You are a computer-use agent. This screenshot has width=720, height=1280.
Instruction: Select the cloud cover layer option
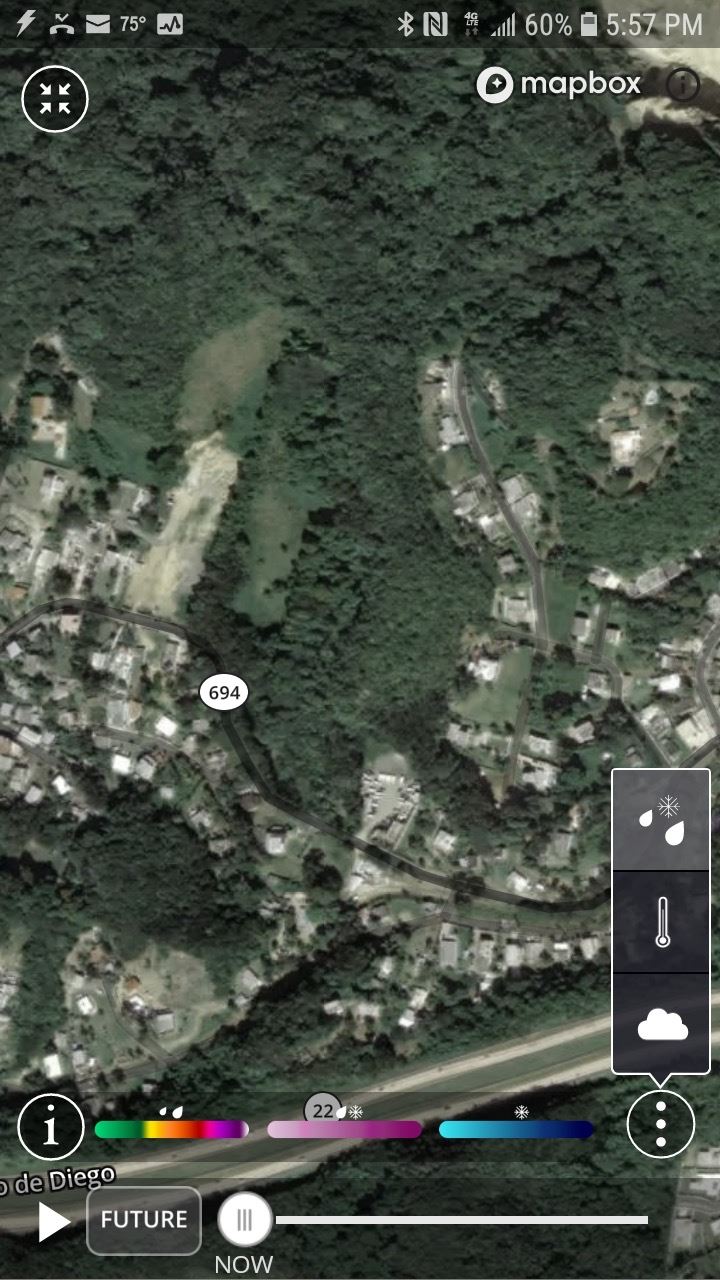(661, 1023)
